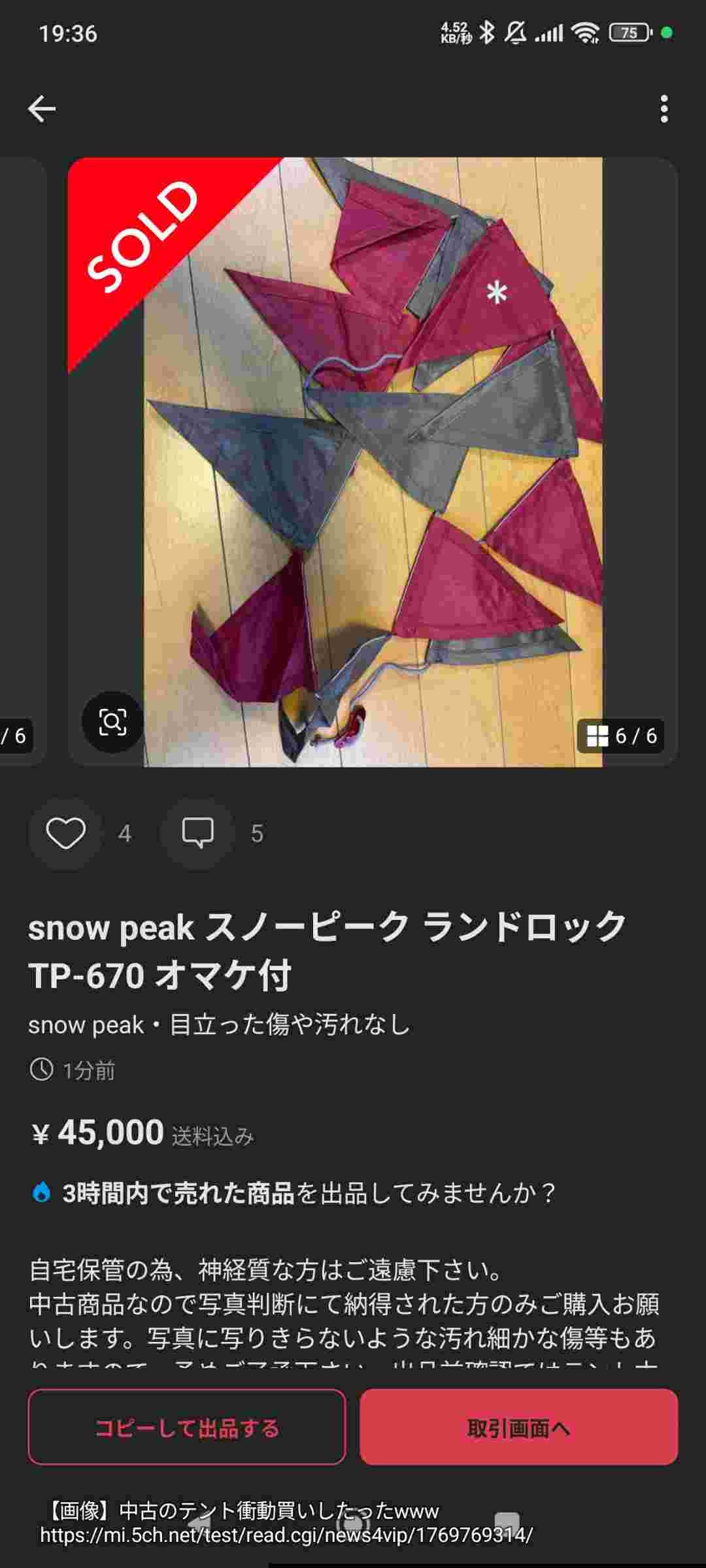Search similar items with image search icon
The width and height of the screenshot is (706, 1568).
(x=112, y=722)
